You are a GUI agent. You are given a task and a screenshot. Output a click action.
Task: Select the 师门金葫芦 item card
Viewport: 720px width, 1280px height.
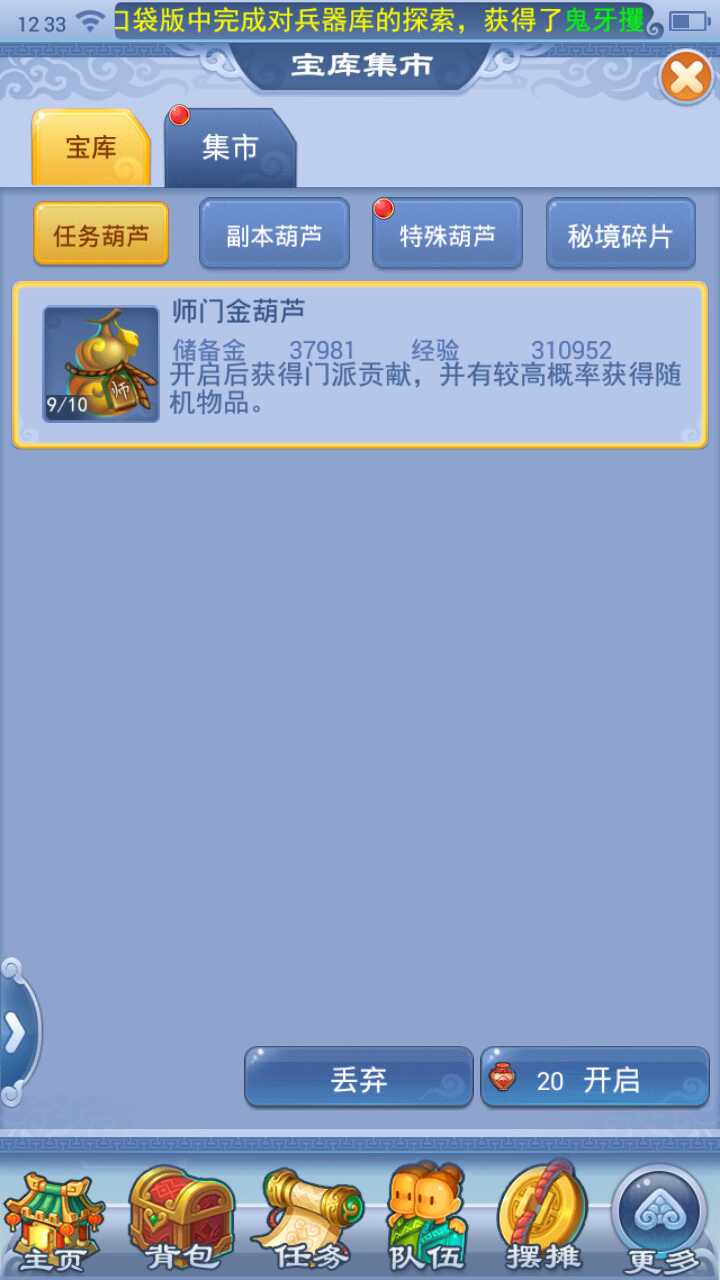click(x=360, y=365)
